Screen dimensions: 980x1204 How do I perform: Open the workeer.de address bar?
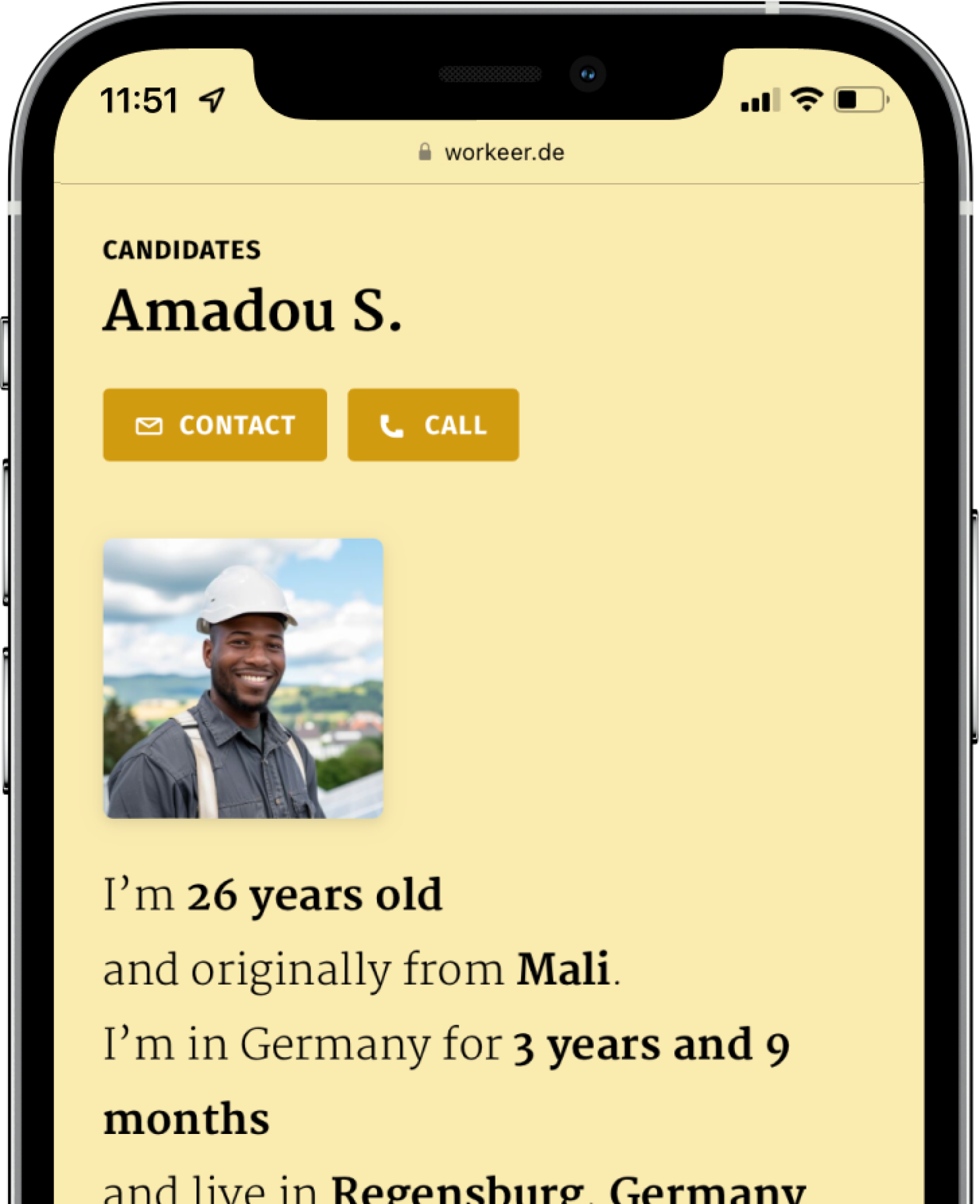click(x=491, y=153)
